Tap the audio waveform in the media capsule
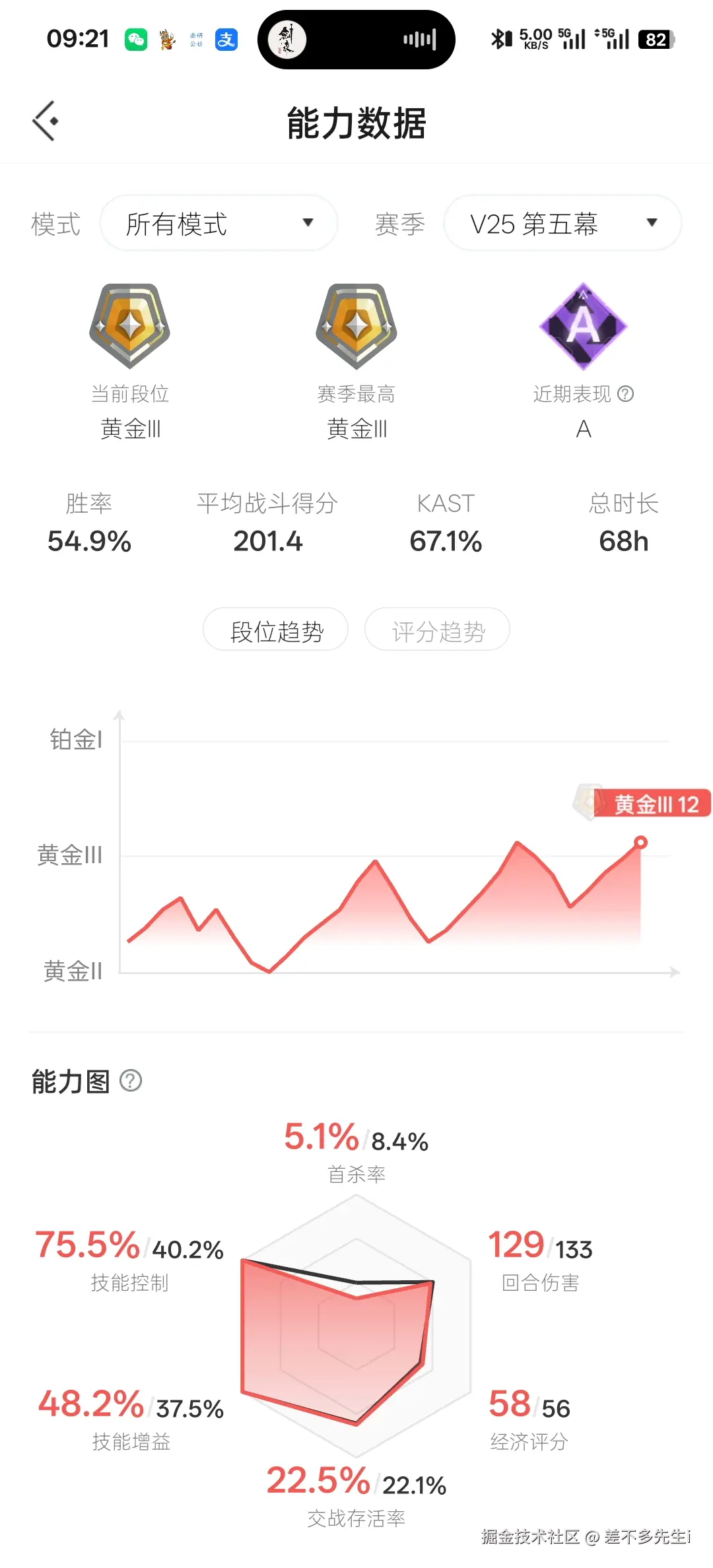This screenshot has height=1568, width=713. 418,40
